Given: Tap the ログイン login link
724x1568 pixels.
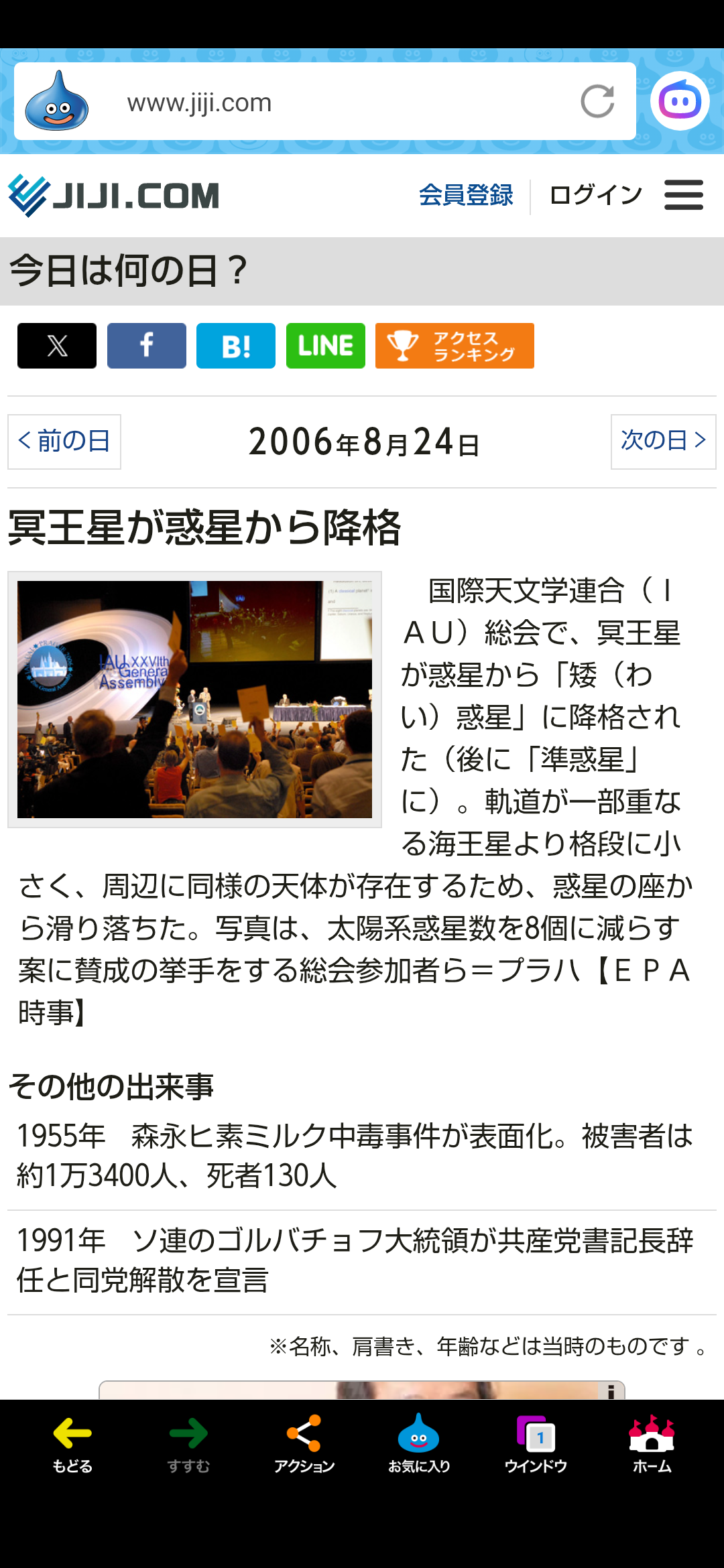Looking at the screenshot, I should click(595, 196).
